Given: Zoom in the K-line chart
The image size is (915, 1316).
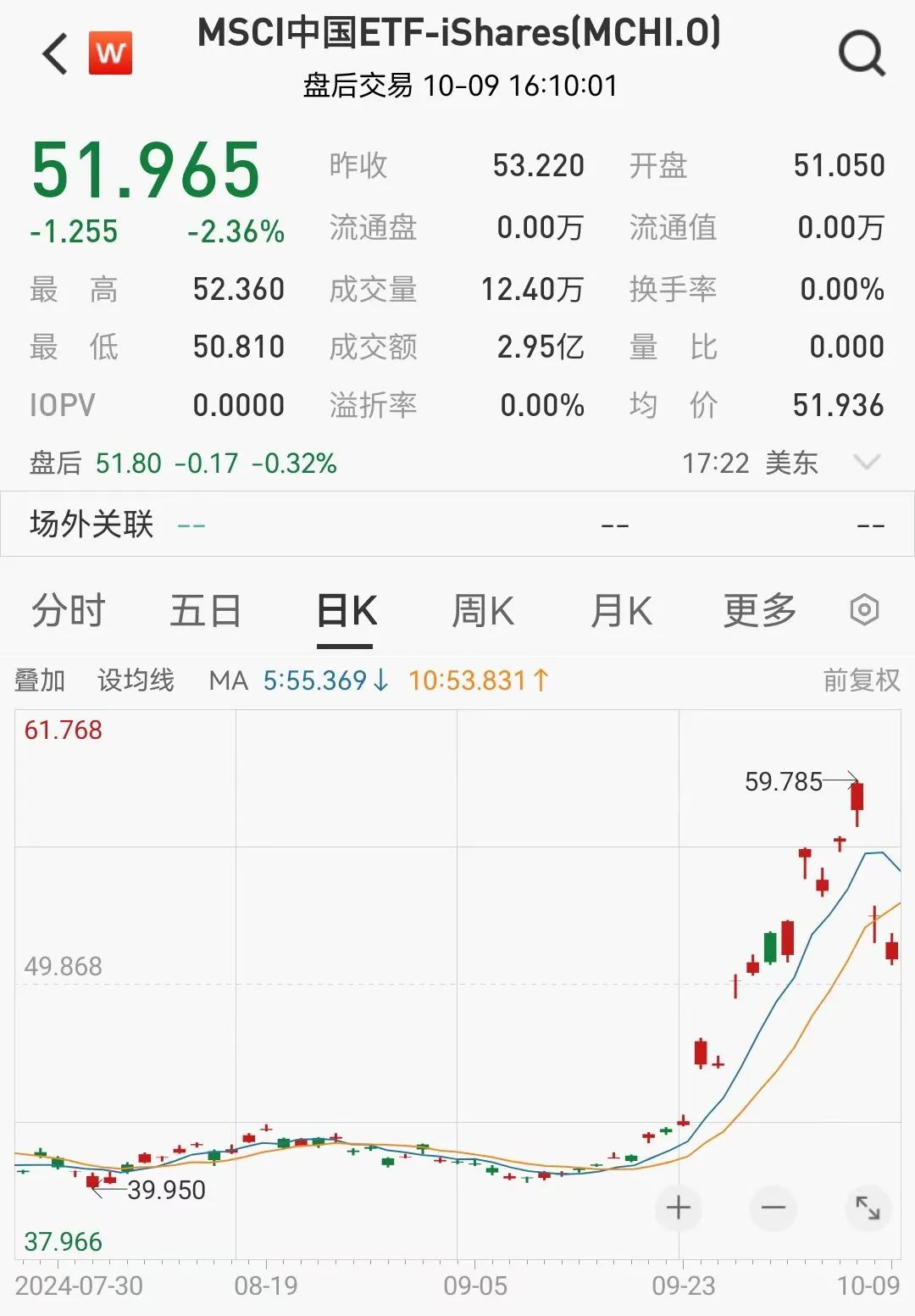Looking at the screenshot, I should coord(678,1208).
